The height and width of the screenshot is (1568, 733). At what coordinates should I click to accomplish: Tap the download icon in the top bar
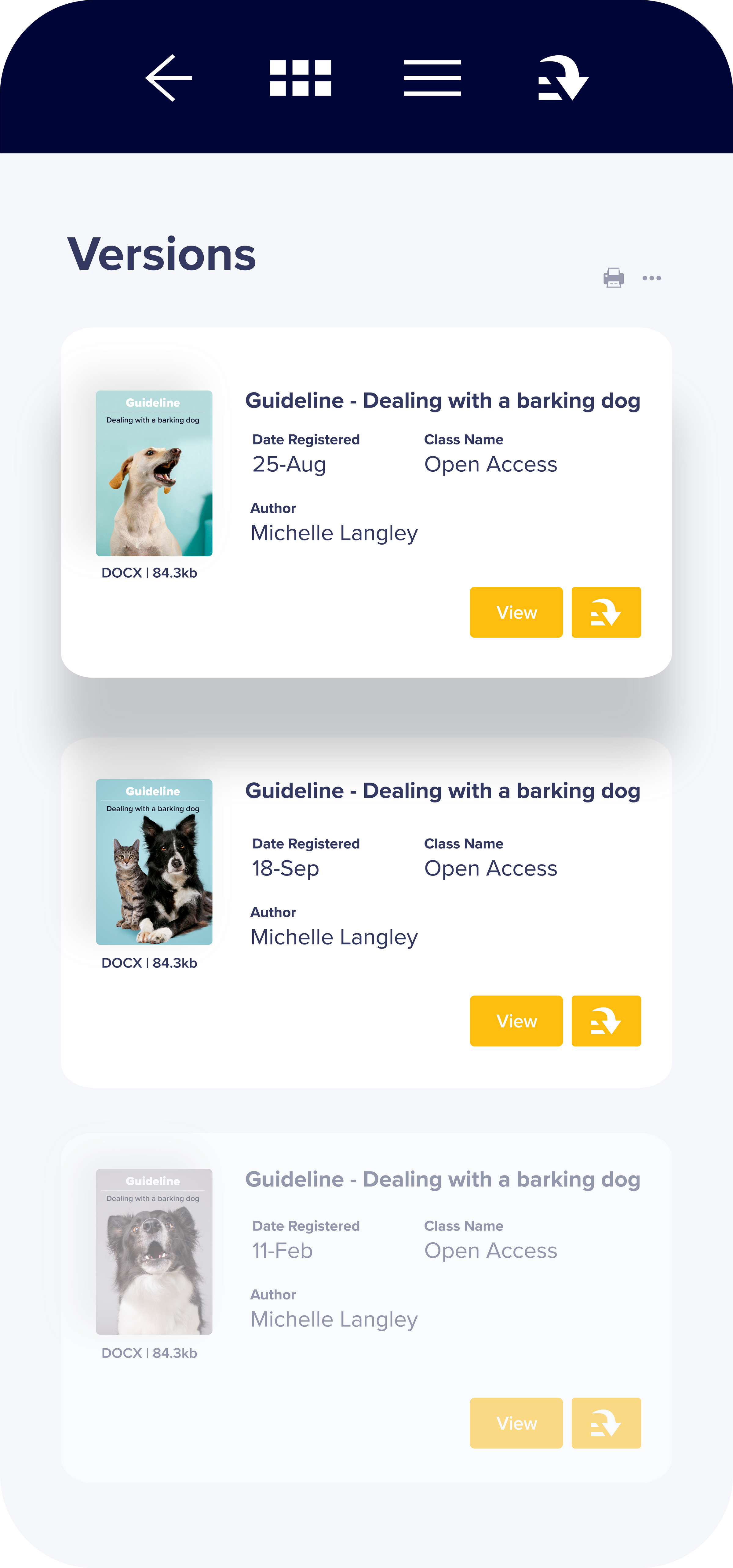[x=563, y=78]
